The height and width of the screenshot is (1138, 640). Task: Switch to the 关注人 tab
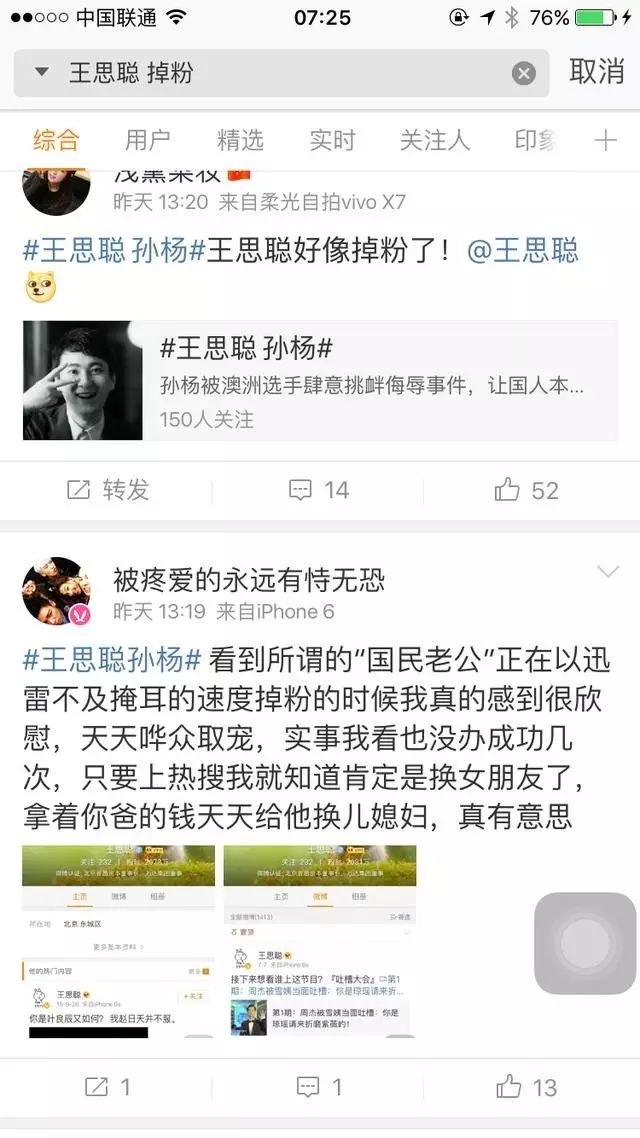(x=435, y=141)
